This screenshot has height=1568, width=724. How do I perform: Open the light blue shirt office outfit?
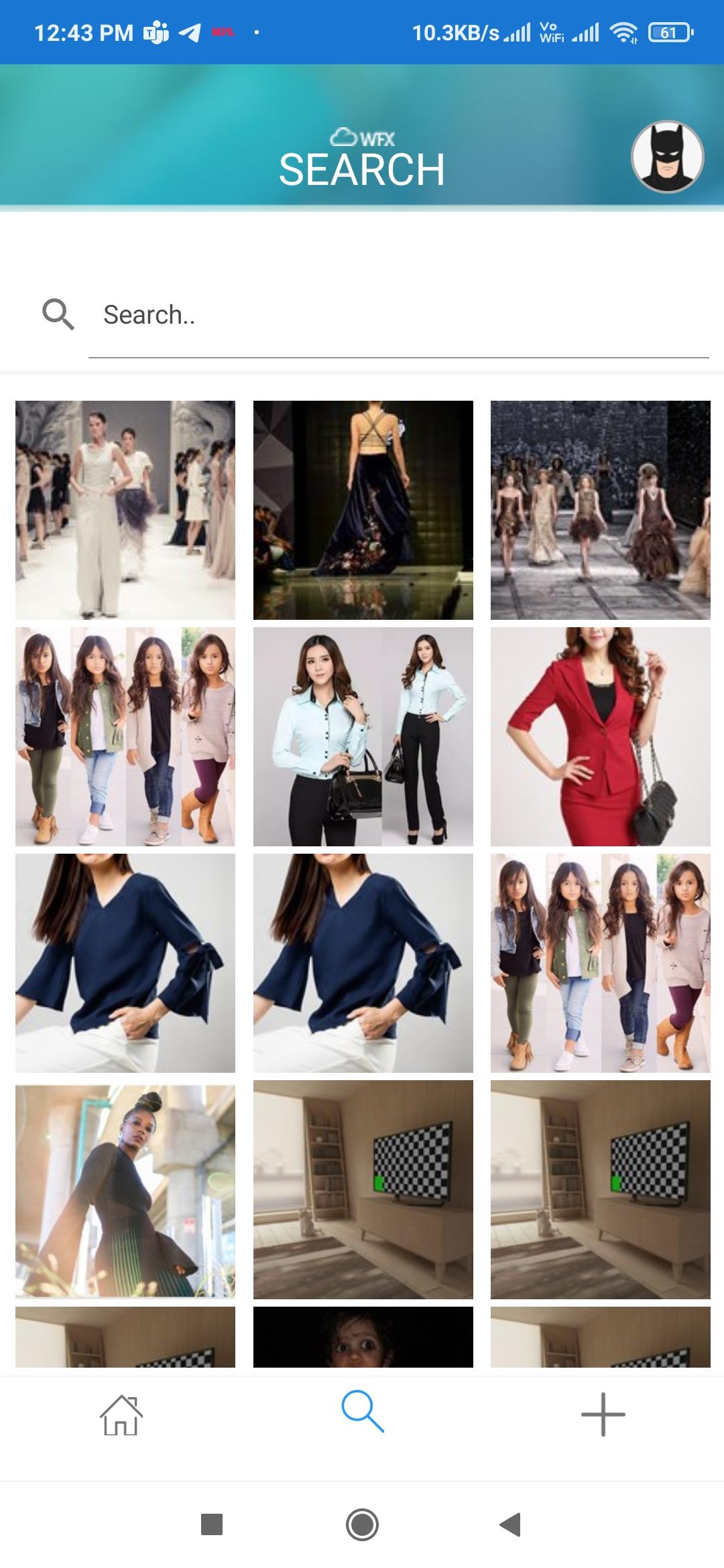[x=363, y=736]
